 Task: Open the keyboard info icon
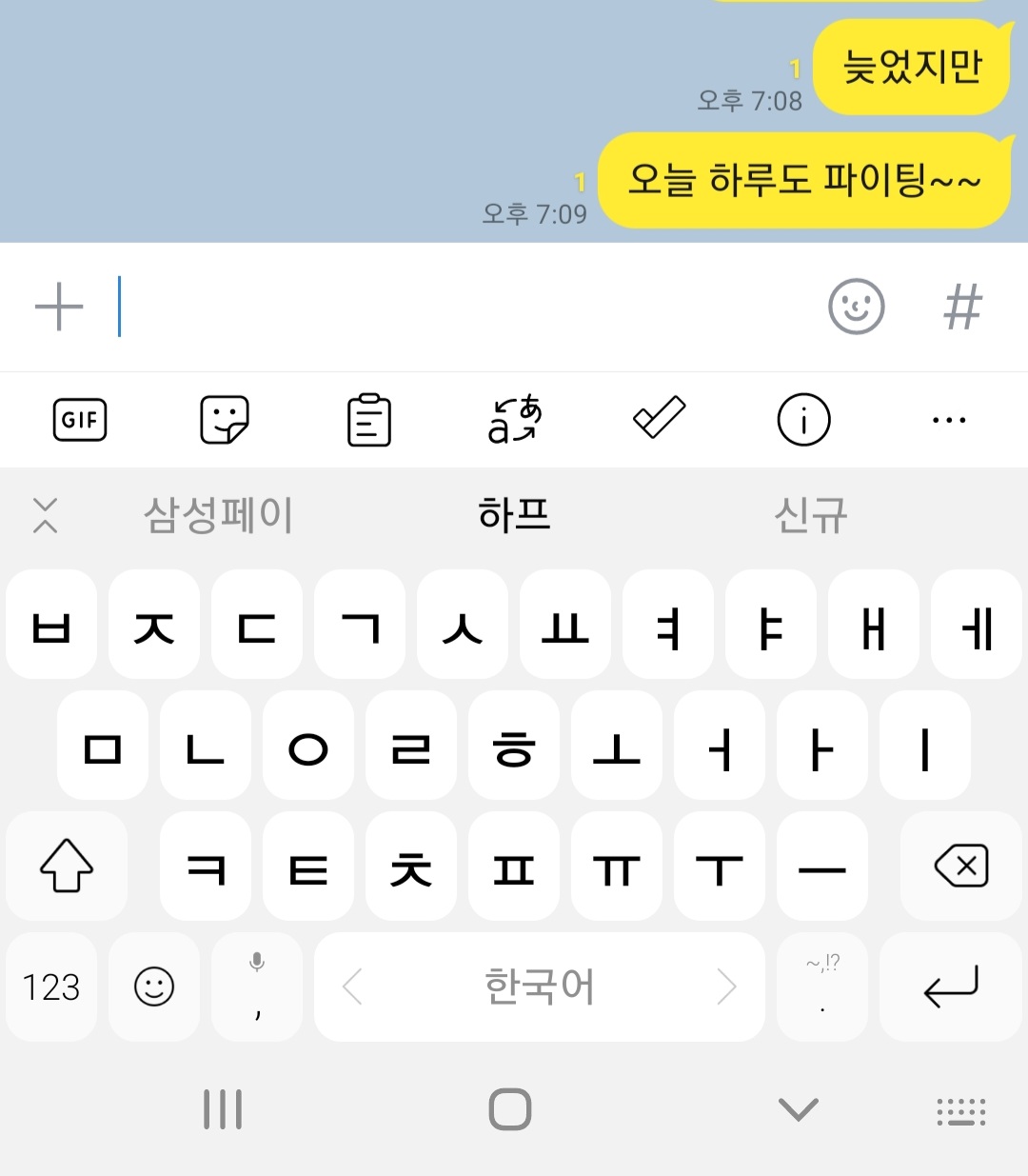pyautogui.click(x=803, y=420)
